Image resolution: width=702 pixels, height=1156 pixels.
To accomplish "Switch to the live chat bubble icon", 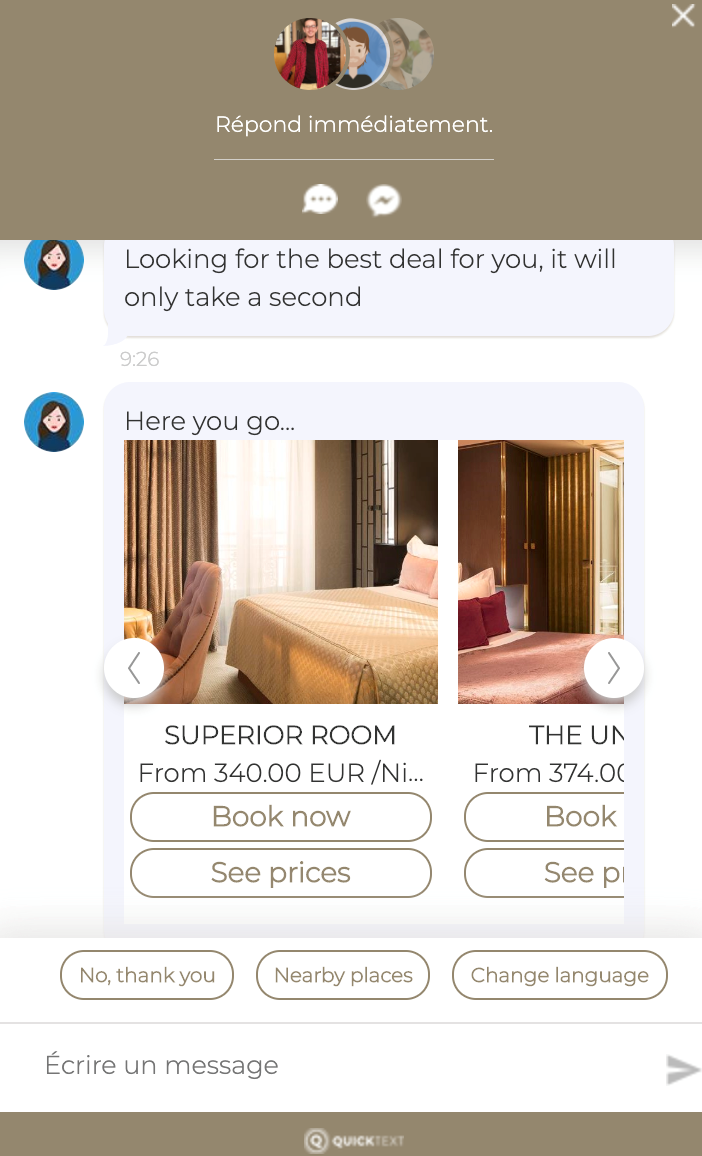I will coord(320,201).
